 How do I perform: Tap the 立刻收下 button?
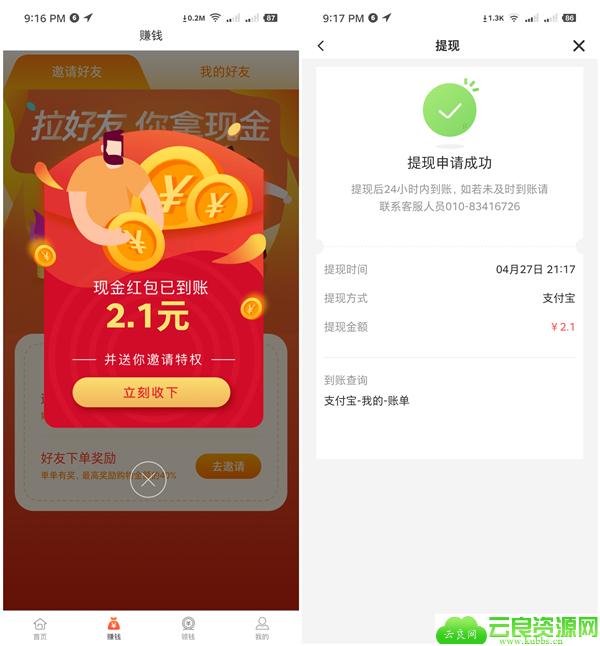[151, 392]
